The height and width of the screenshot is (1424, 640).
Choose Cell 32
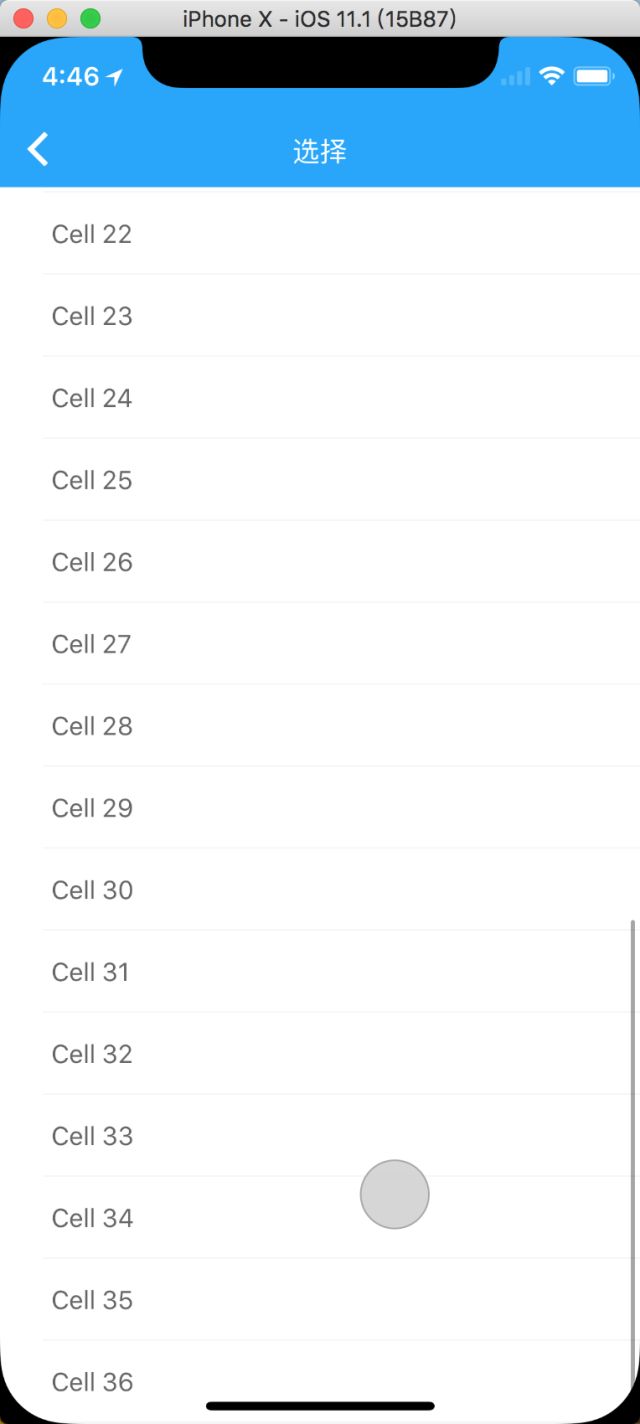[320, 1053]
